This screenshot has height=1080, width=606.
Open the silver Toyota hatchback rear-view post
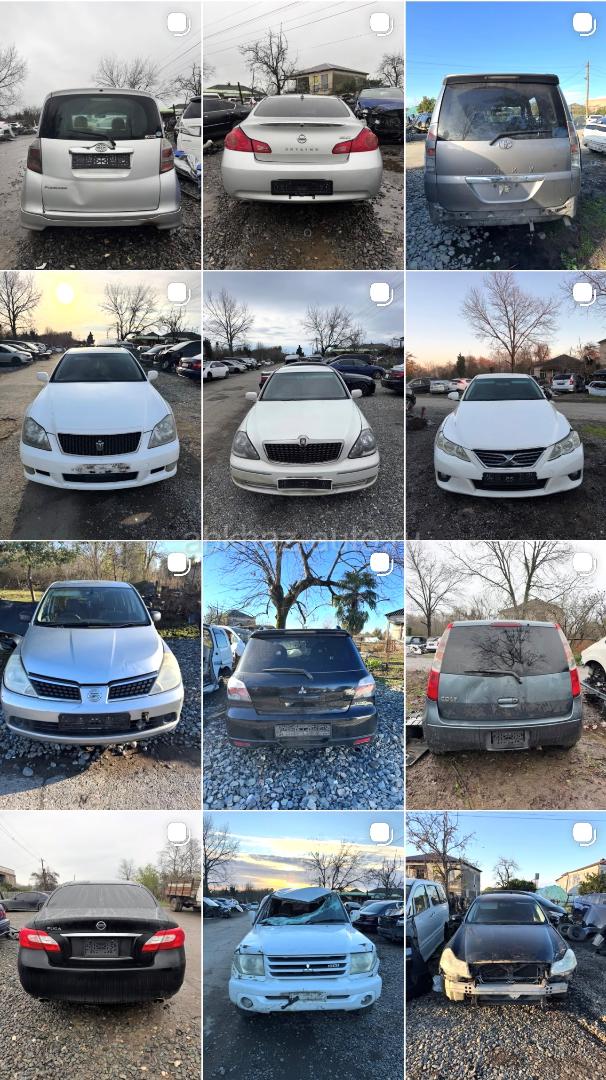(100, 135)
